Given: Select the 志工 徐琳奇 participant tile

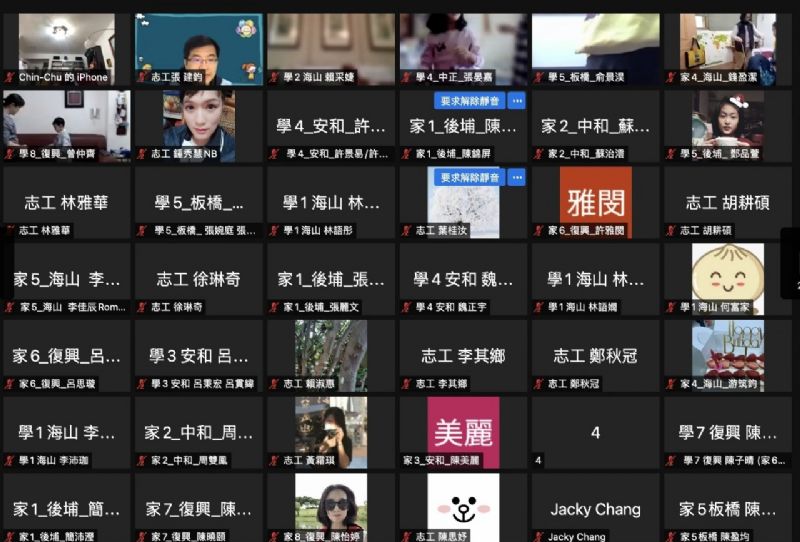Looking at the screenshot, I should coord(198,279).
